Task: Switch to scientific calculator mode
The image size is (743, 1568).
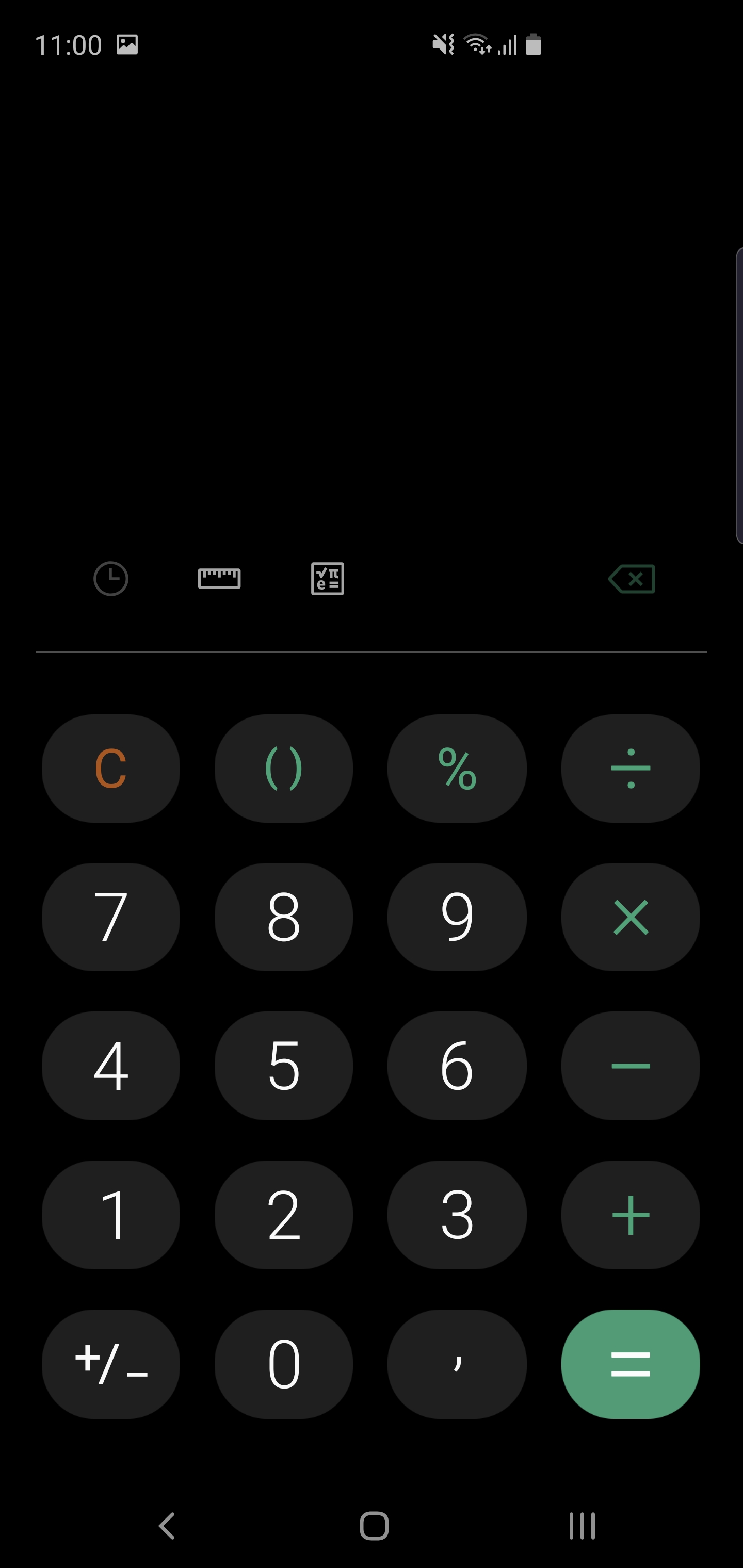Action: pos(328,578)
